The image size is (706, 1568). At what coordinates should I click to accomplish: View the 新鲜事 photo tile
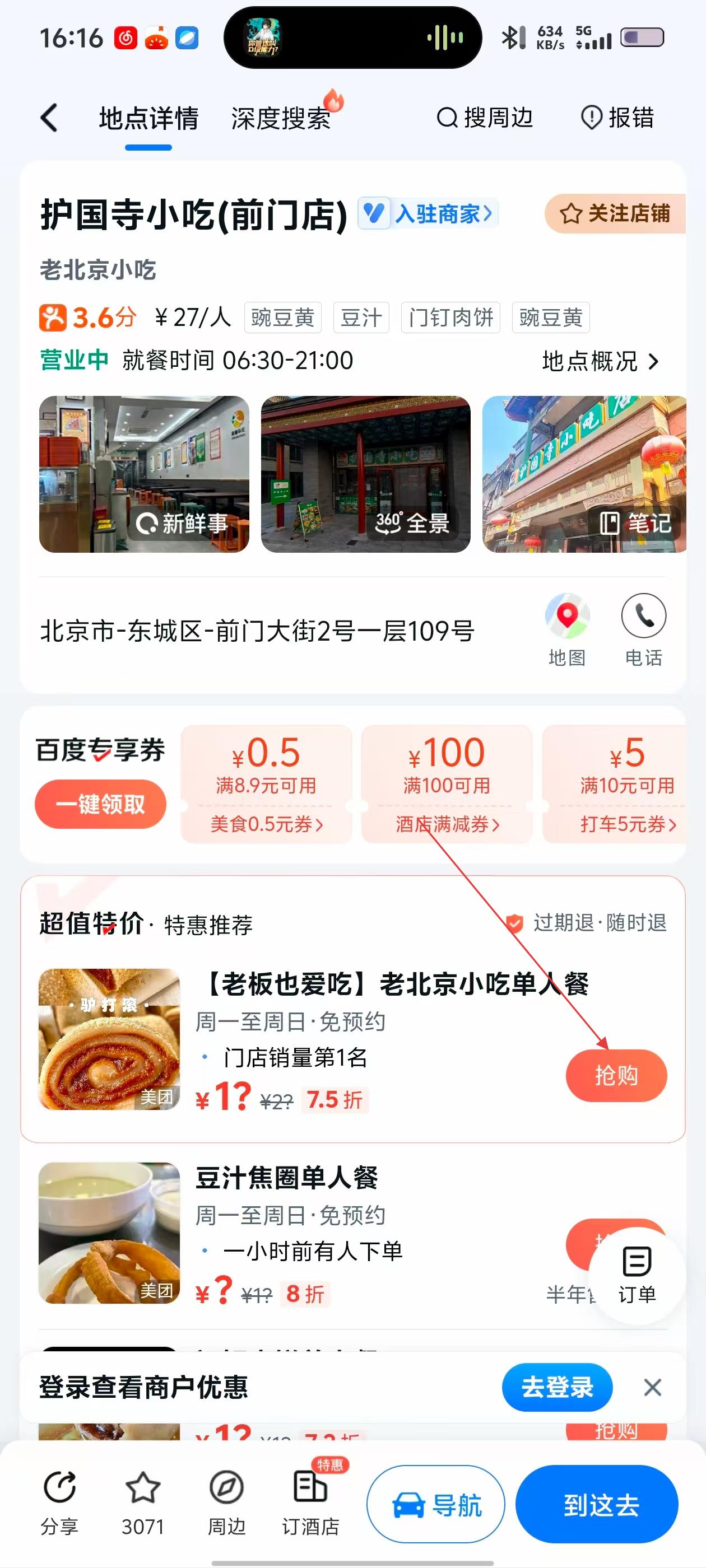pyautogui.click(x=144, y=474)
